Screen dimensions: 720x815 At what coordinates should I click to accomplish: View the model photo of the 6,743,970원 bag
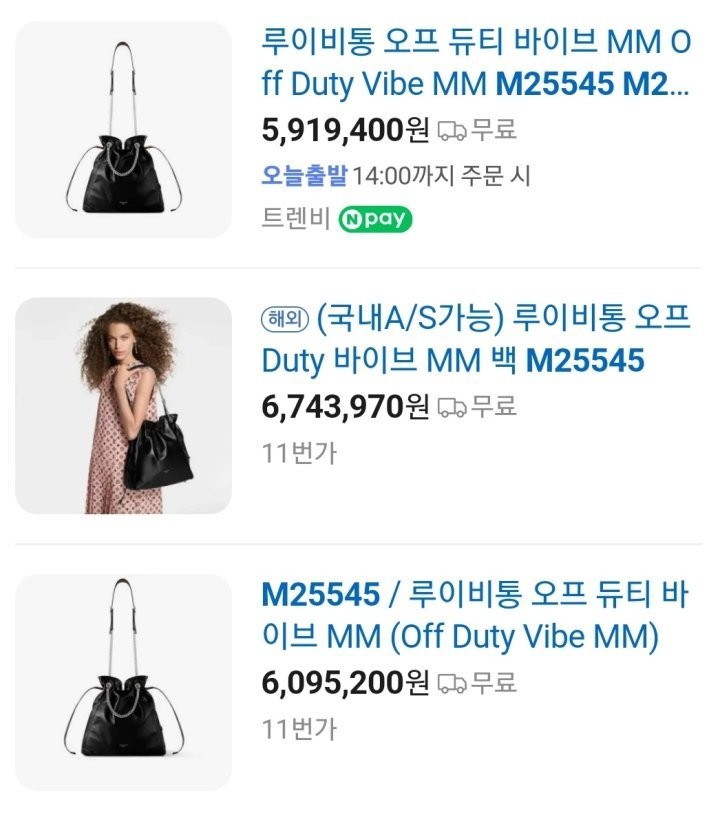tap(123, 406)
